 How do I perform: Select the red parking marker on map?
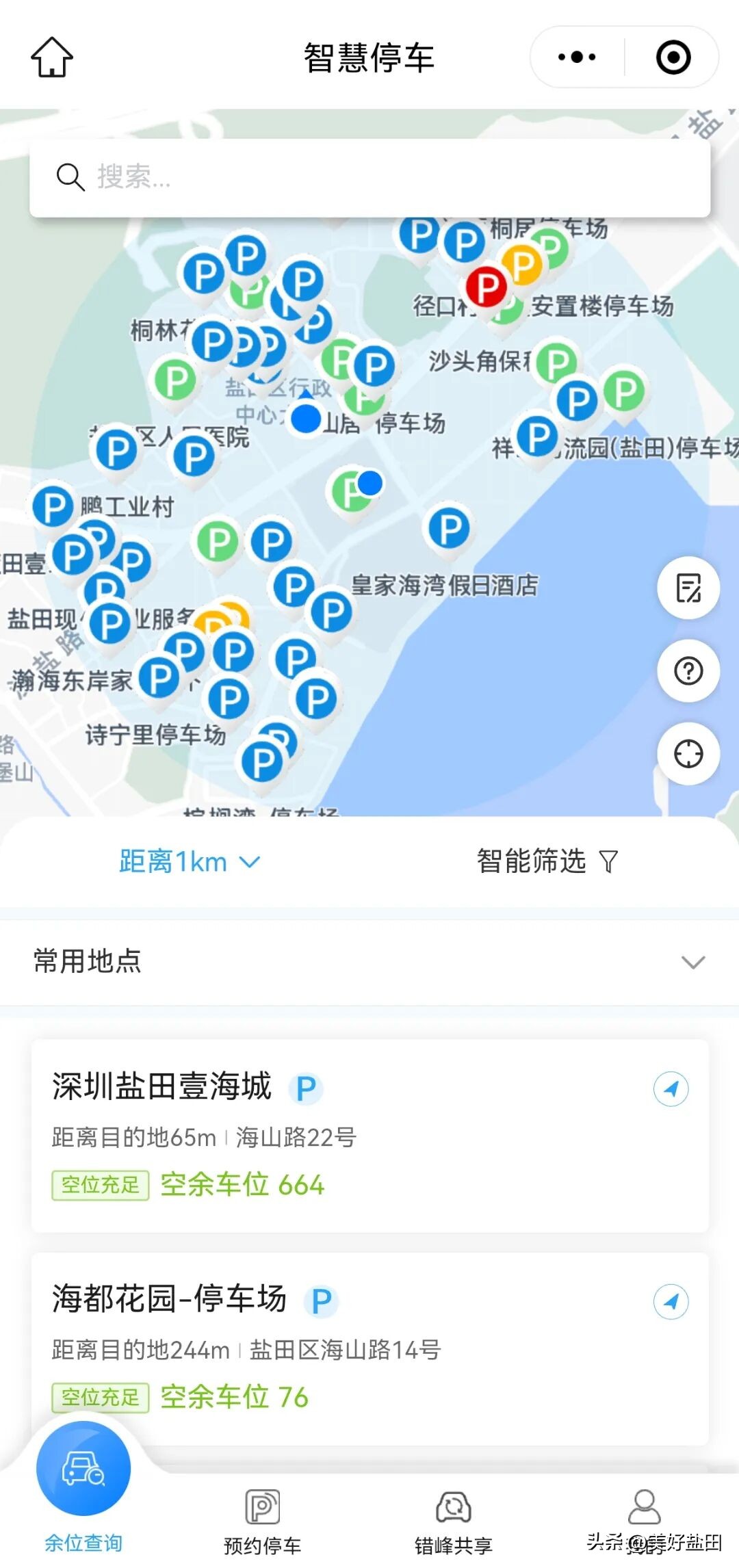487,286
